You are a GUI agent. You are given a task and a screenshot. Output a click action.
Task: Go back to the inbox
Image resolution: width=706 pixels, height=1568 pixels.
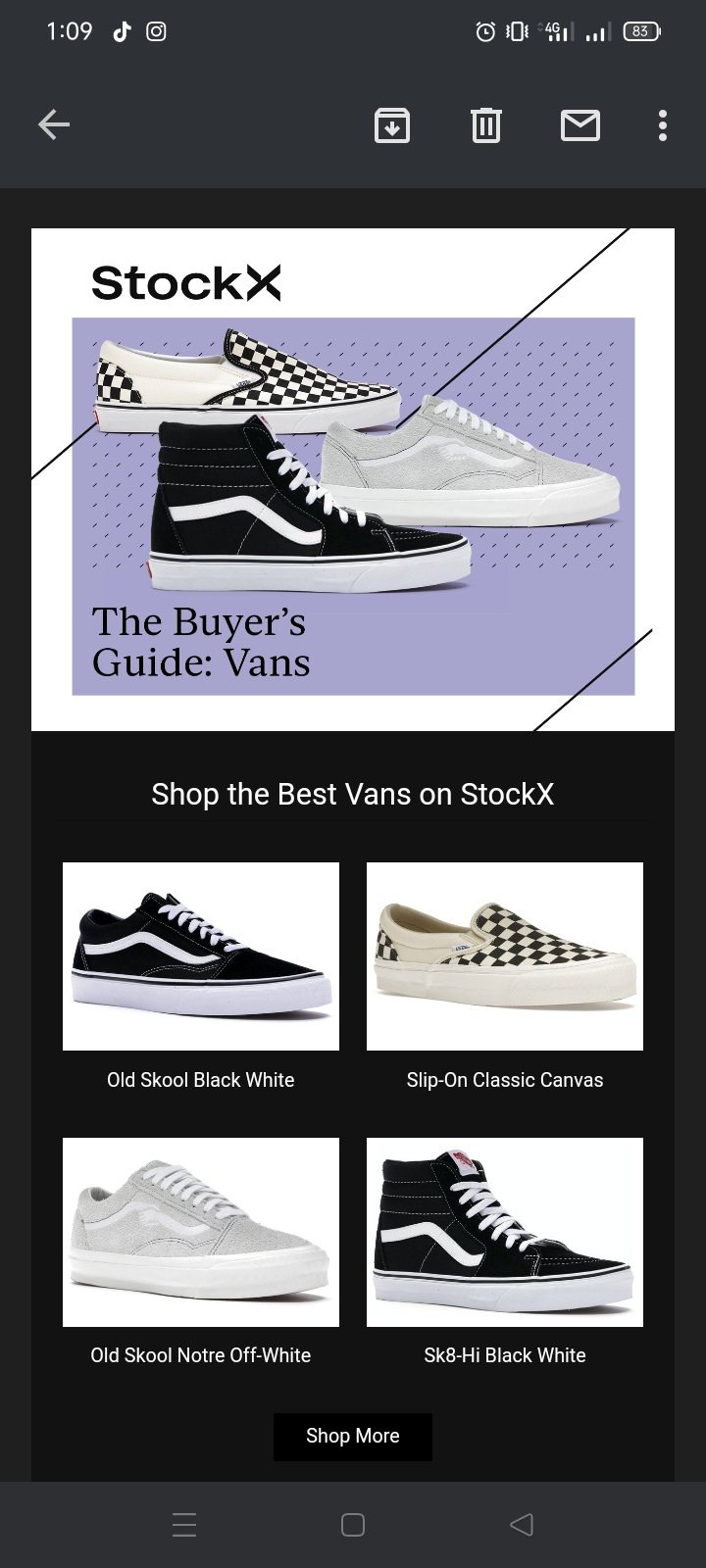point(54,125)
